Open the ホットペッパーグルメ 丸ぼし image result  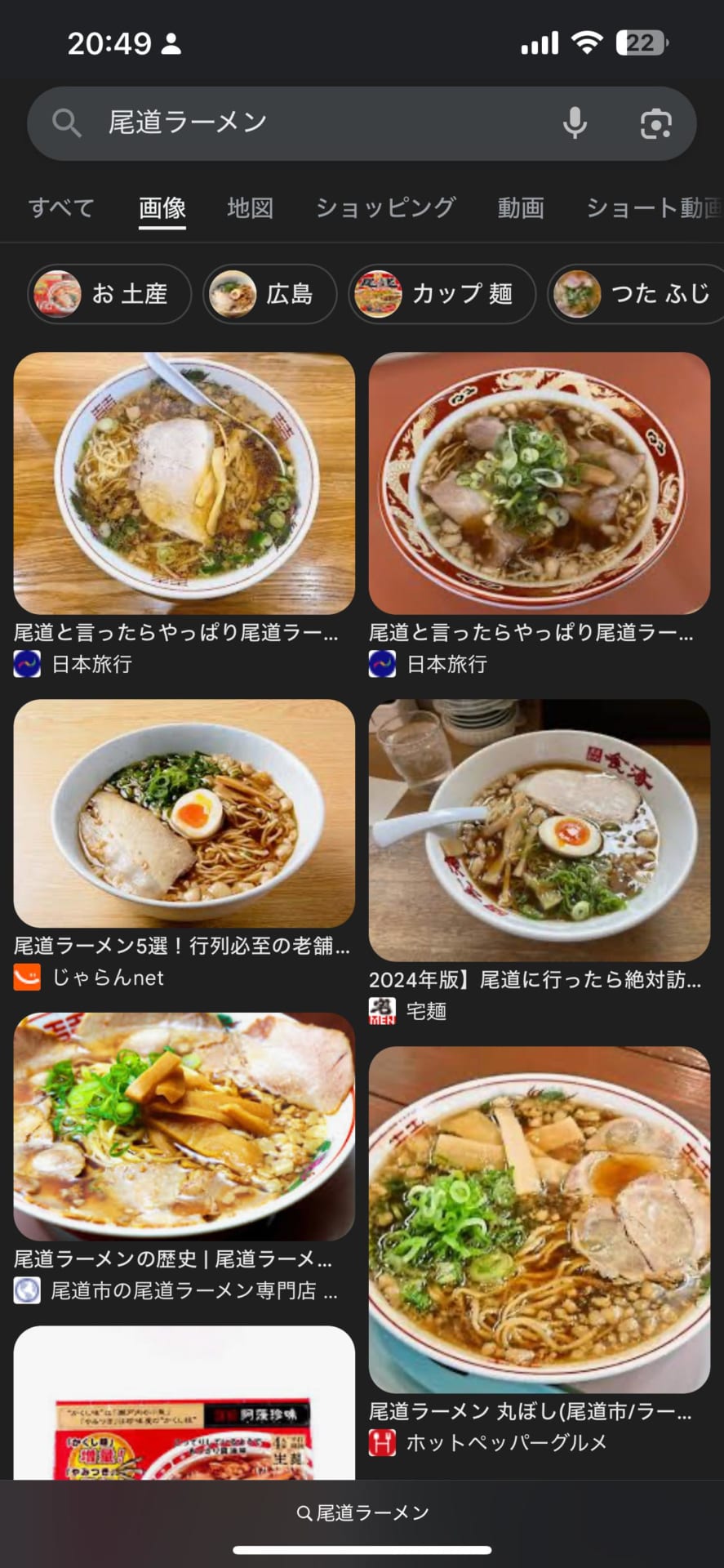pyautogui.click(x=539, y=1220)
